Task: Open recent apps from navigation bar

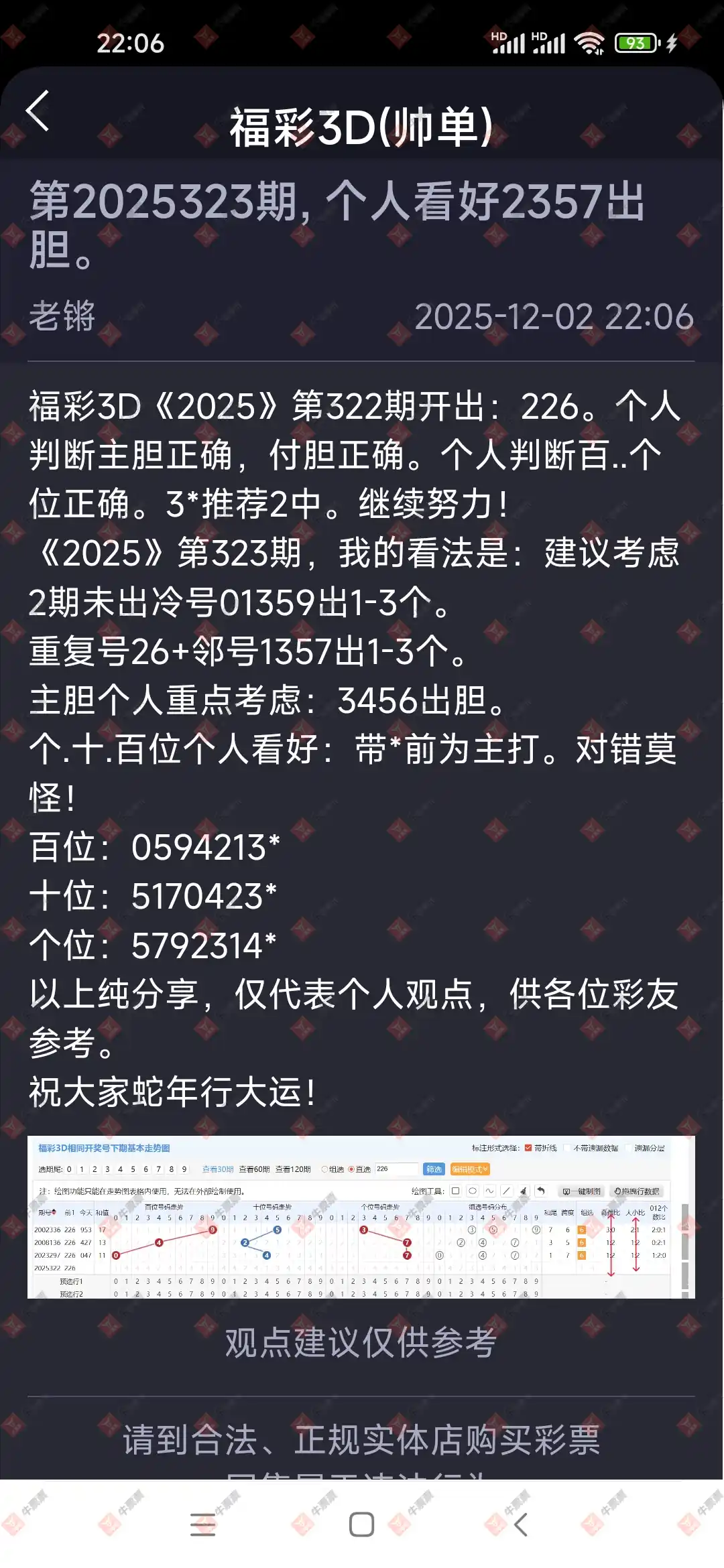Action: point(202,1524)
